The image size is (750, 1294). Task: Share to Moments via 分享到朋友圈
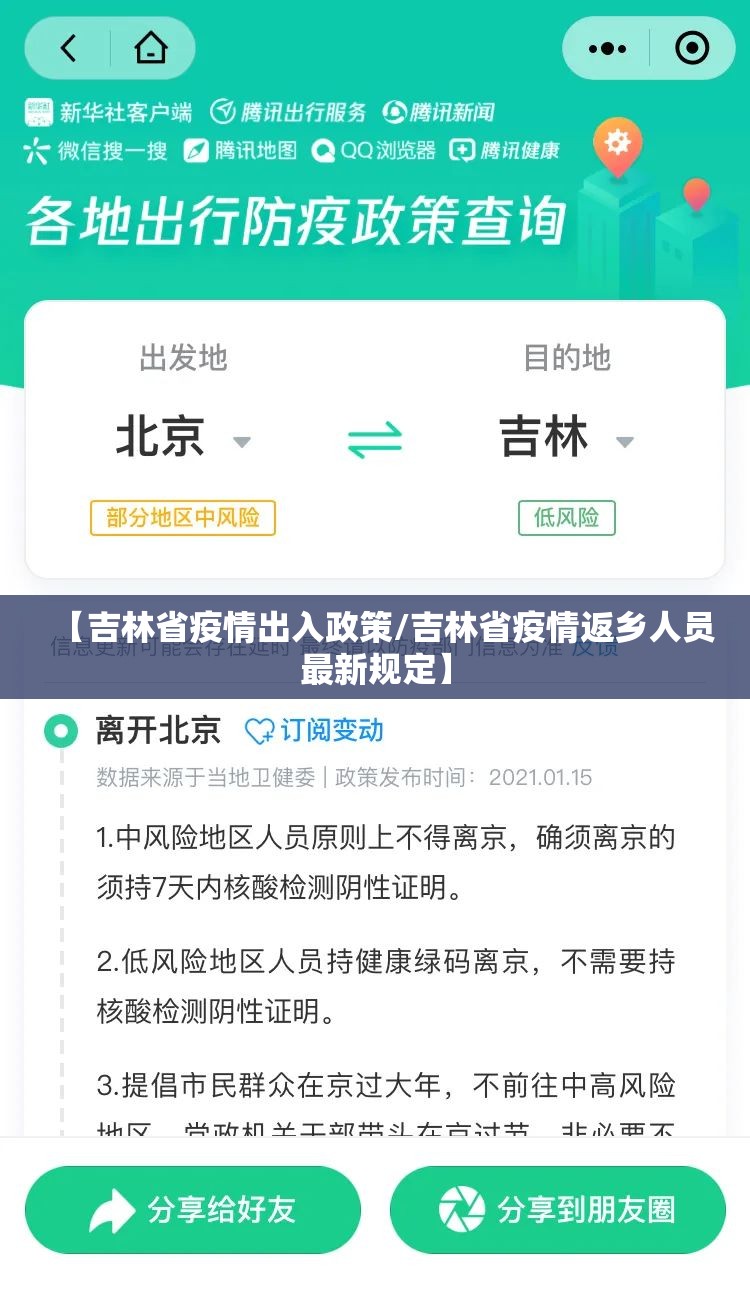point(557,1210)
